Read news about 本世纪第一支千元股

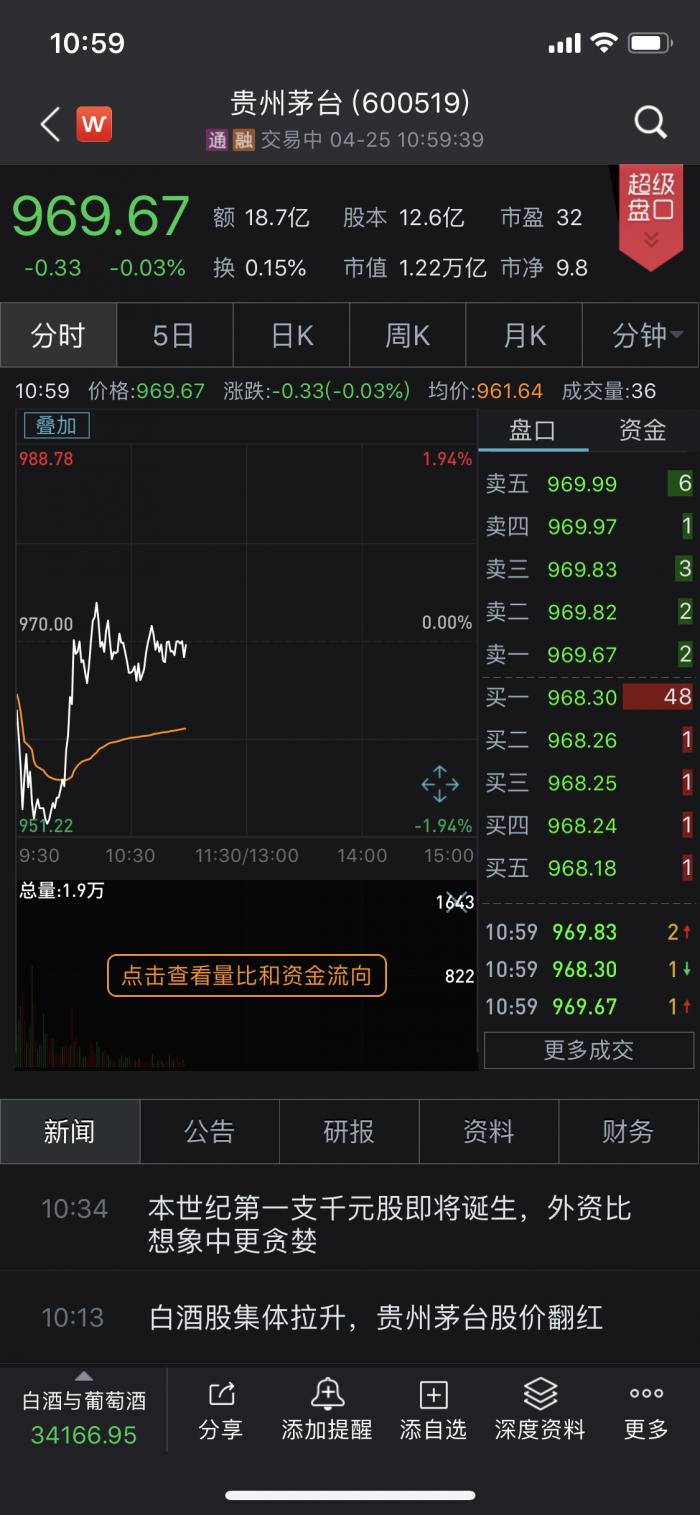tap(390, 1224)
